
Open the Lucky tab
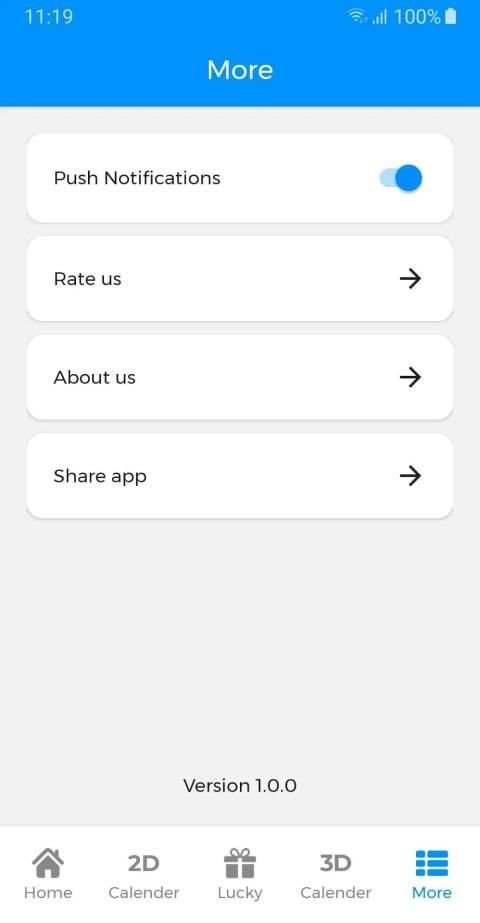[240, 874]
